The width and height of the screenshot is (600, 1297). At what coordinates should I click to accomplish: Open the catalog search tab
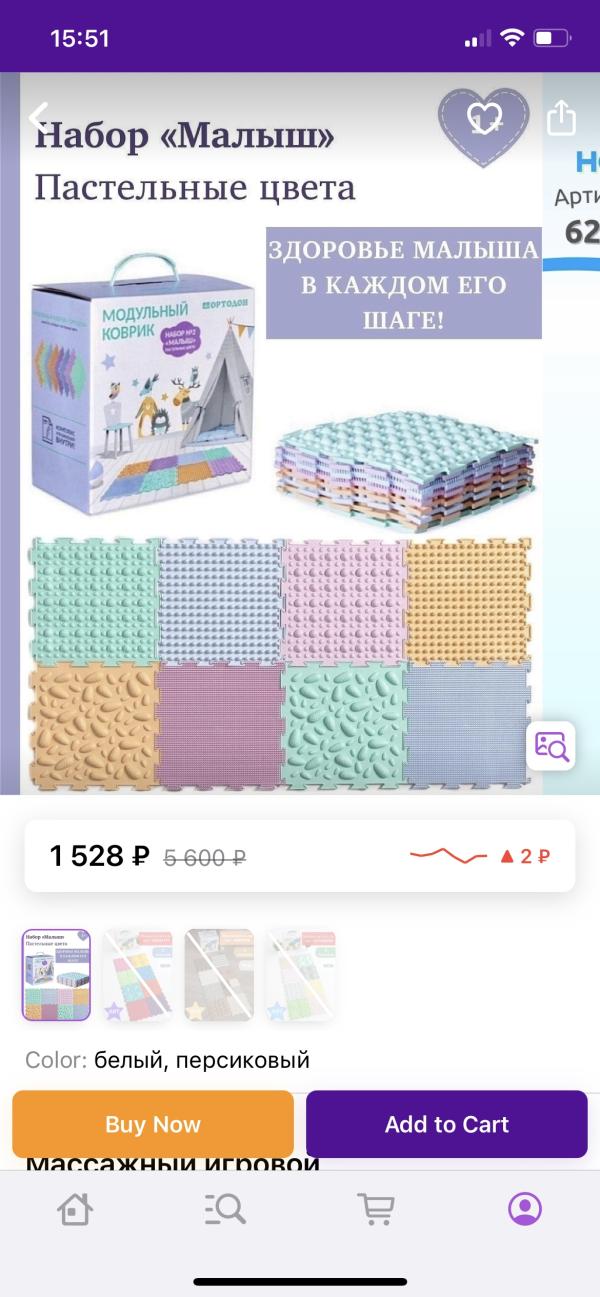click(x=225, y=1209)
